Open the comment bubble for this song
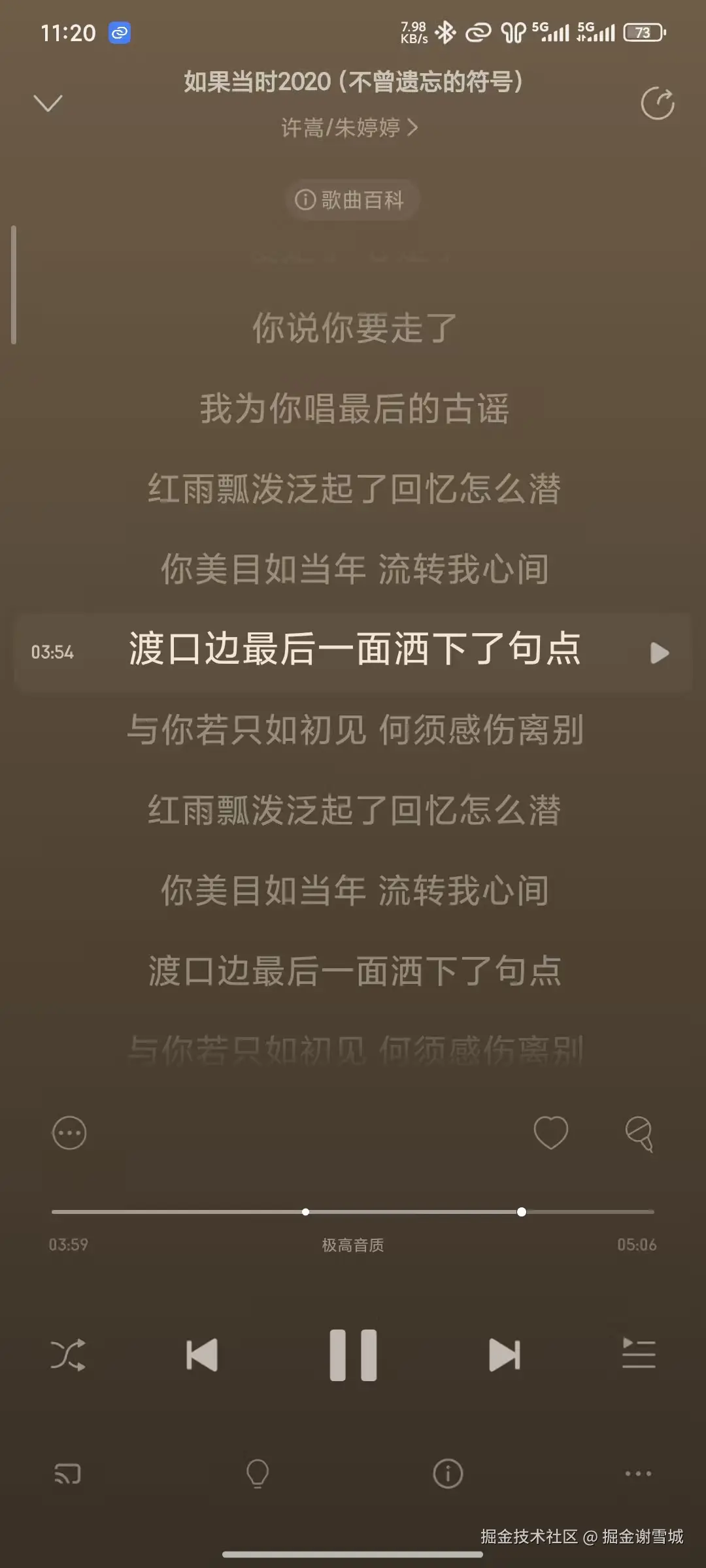Viewport: 706px width, 1568px height. (639, 1134)
